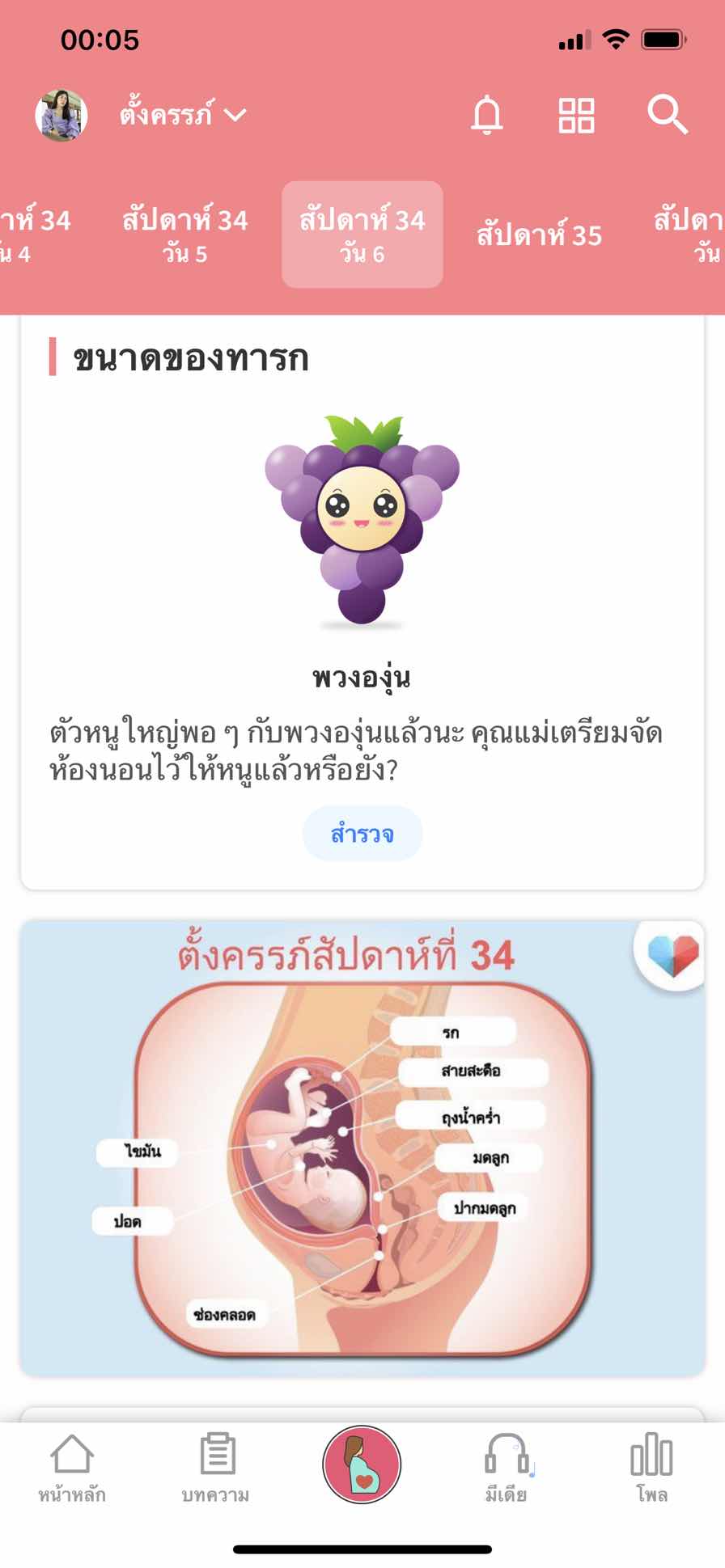This screenshot has height=1568, width=725.
Task: Switch to สัปดาห์ 35 tab
Action: point(539,235)
